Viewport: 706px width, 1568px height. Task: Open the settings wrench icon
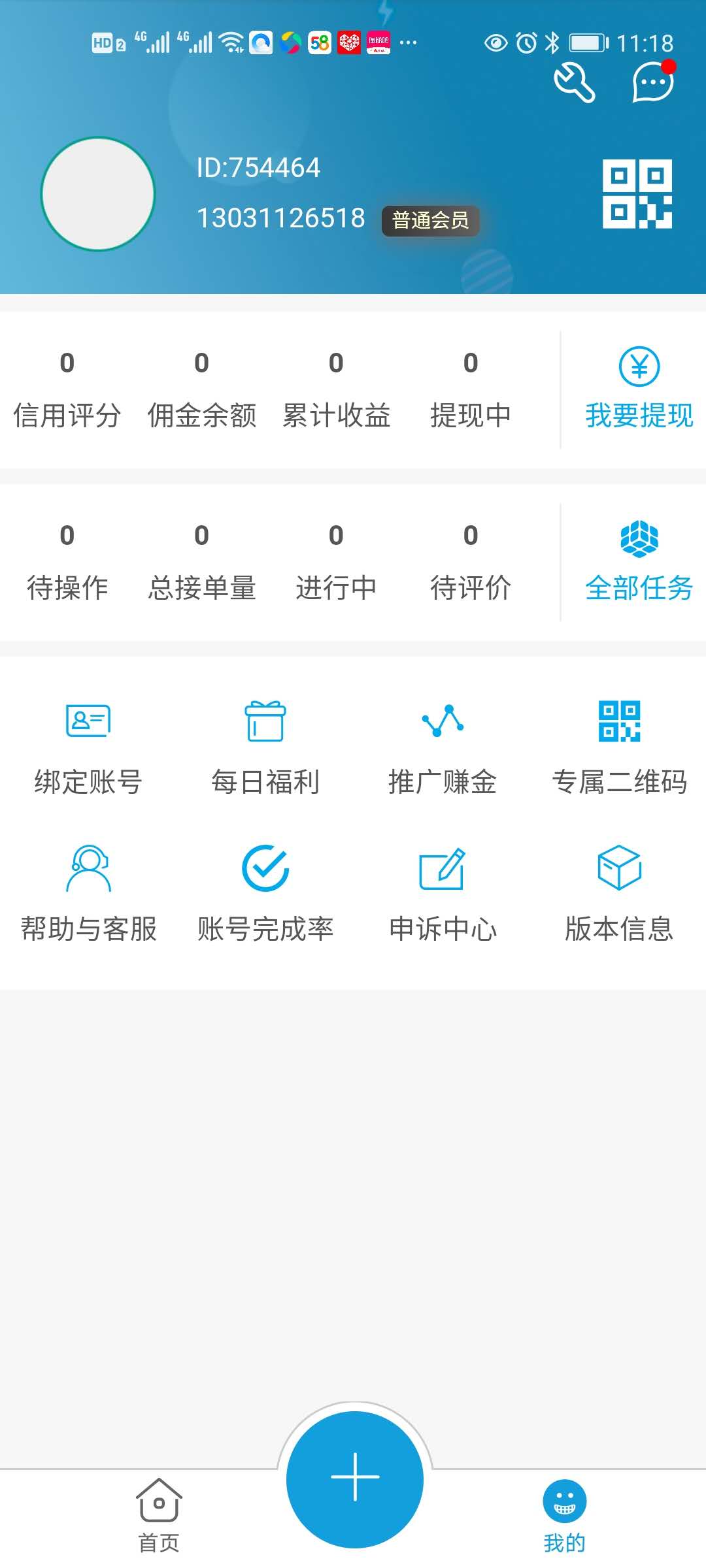tap(574, 82)
